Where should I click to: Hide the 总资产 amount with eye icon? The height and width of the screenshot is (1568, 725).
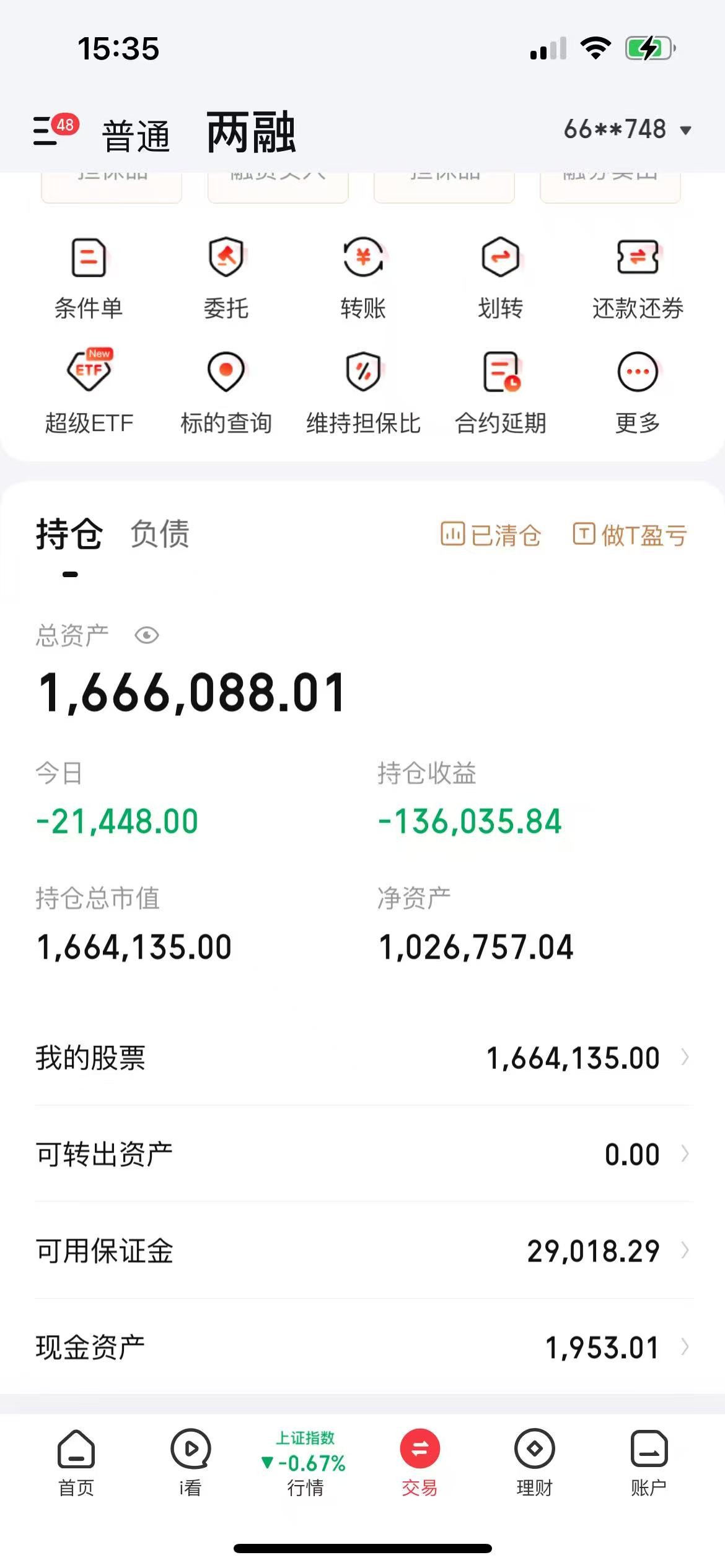(x=147, y=636)
